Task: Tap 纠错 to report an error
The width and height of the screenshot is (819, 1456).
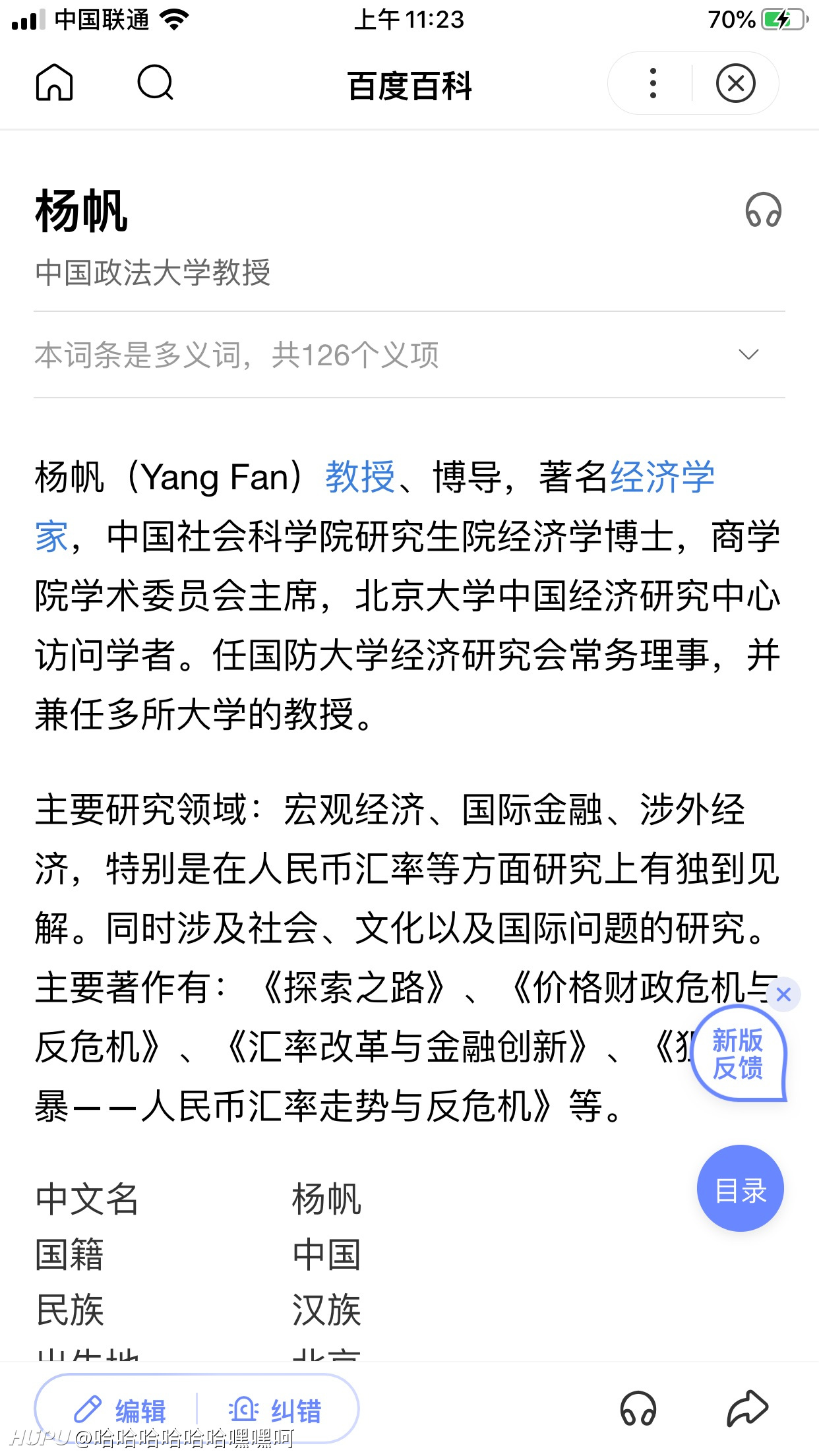Action: tap(276, 1410)
